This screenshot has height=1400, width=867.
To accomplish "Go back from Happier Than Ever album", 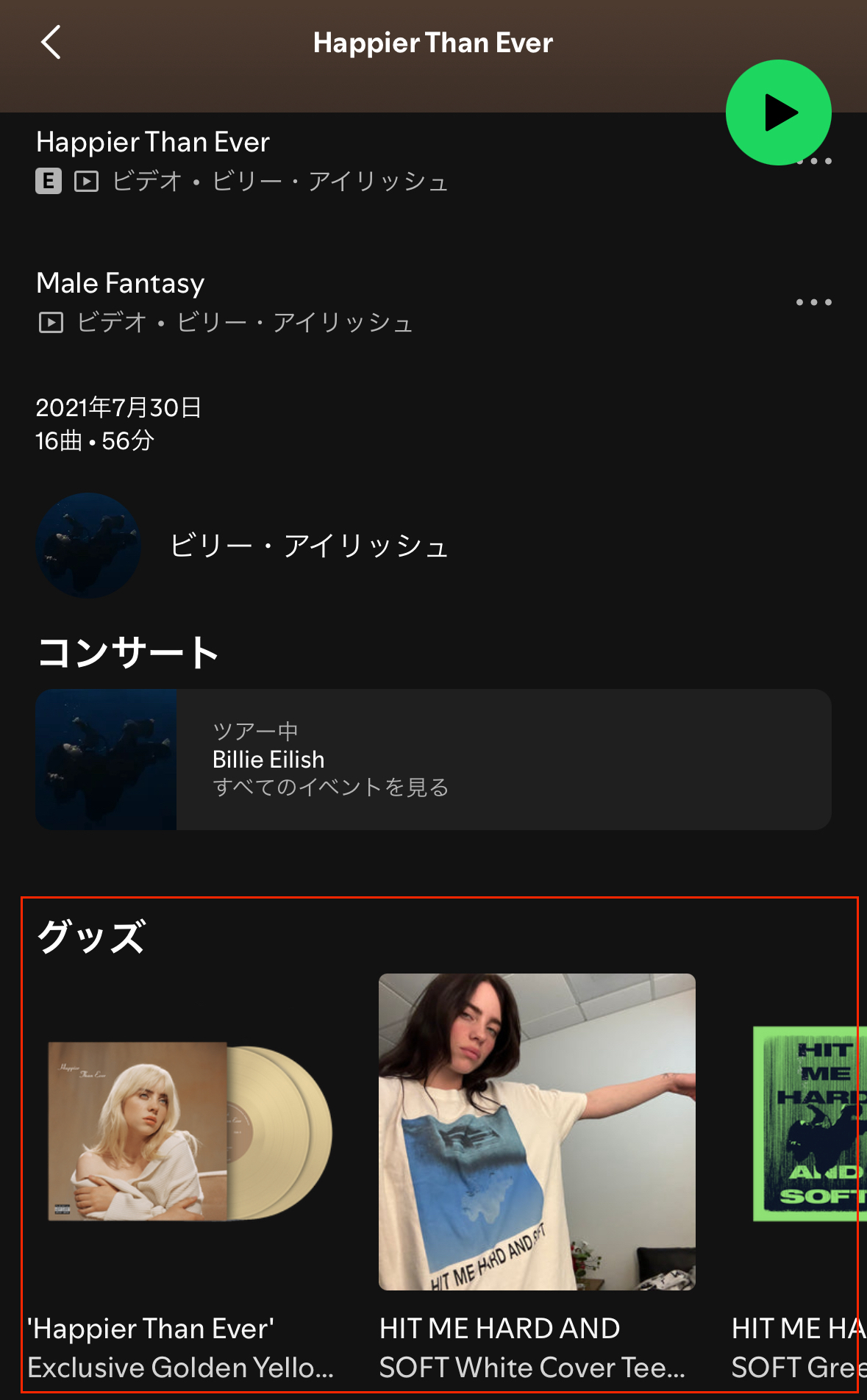I will click(x=51, y=43).
